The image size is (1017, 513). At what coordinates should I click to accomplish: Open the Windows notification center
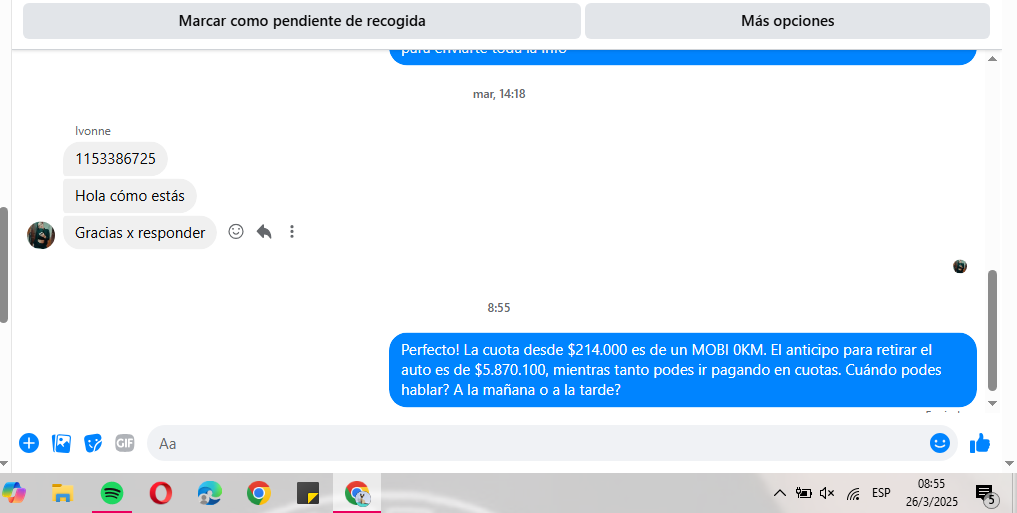pyautogui.click(x=984, y=493)
